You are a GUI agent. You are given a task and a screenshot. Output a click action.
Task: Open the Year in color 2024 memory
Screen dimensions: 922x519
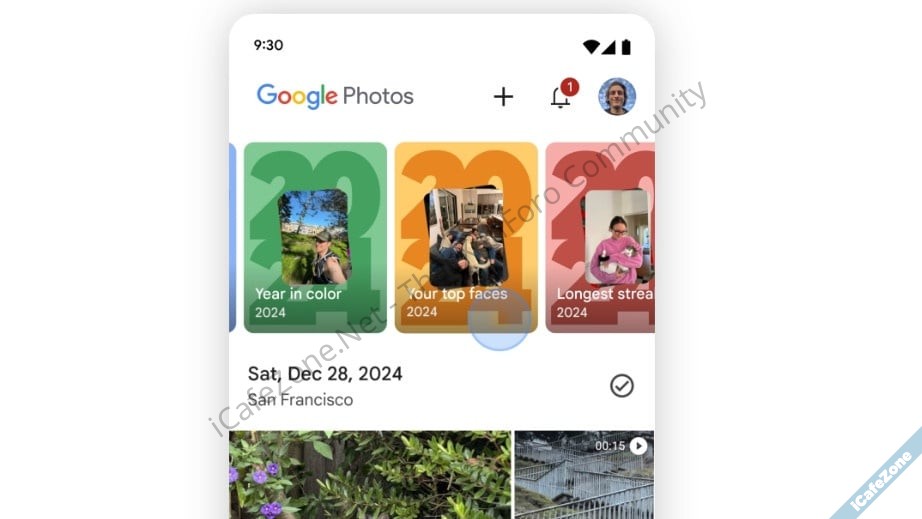point(315,237)
